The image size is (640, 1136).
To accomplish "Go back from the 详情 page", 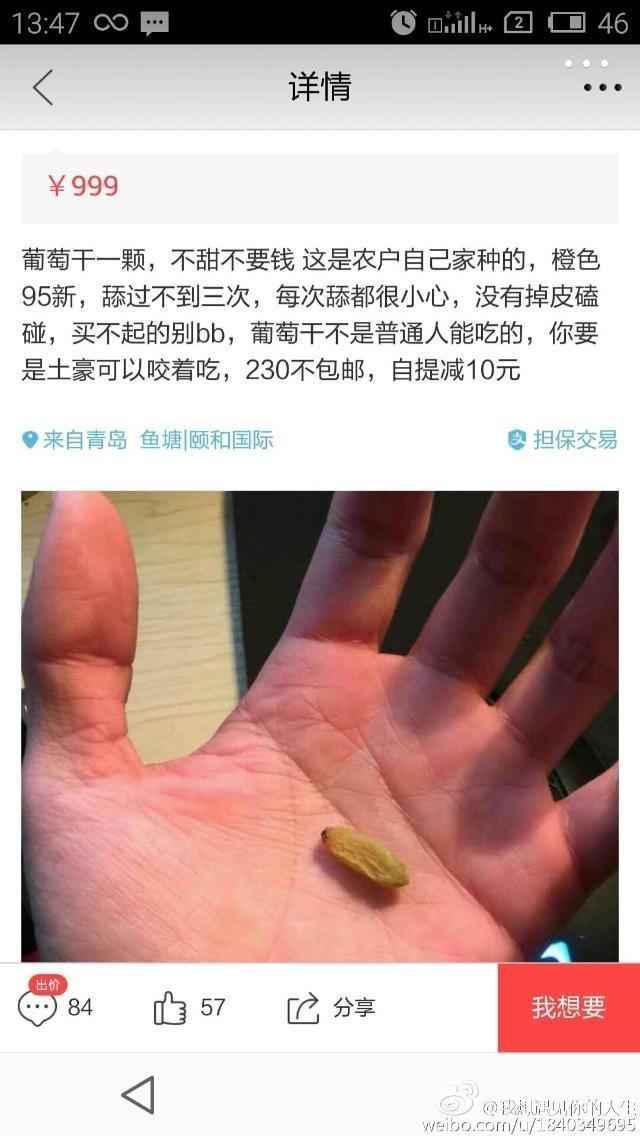I will coord(42,87).
